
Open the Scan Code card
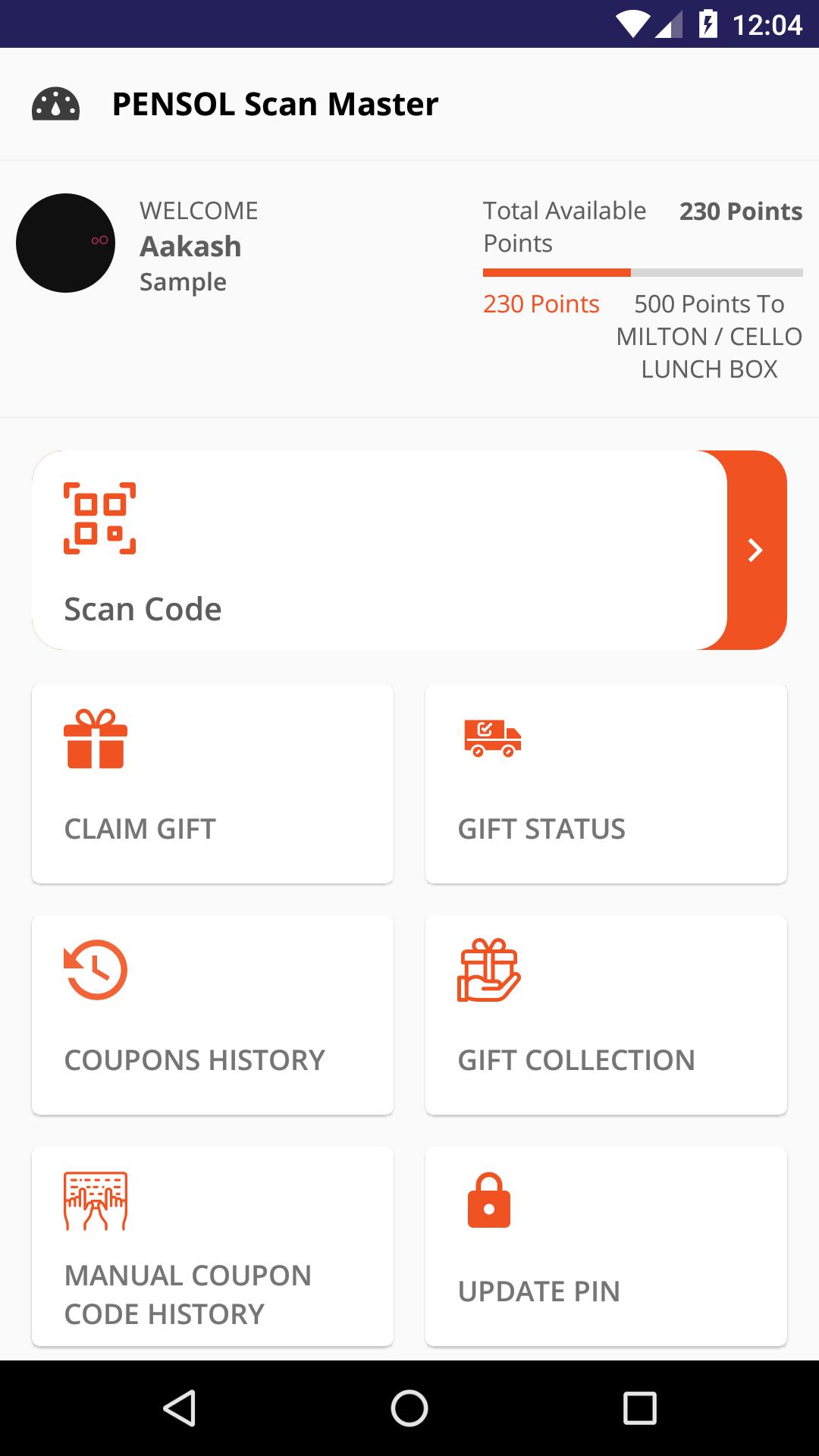[x=409, y=550]
